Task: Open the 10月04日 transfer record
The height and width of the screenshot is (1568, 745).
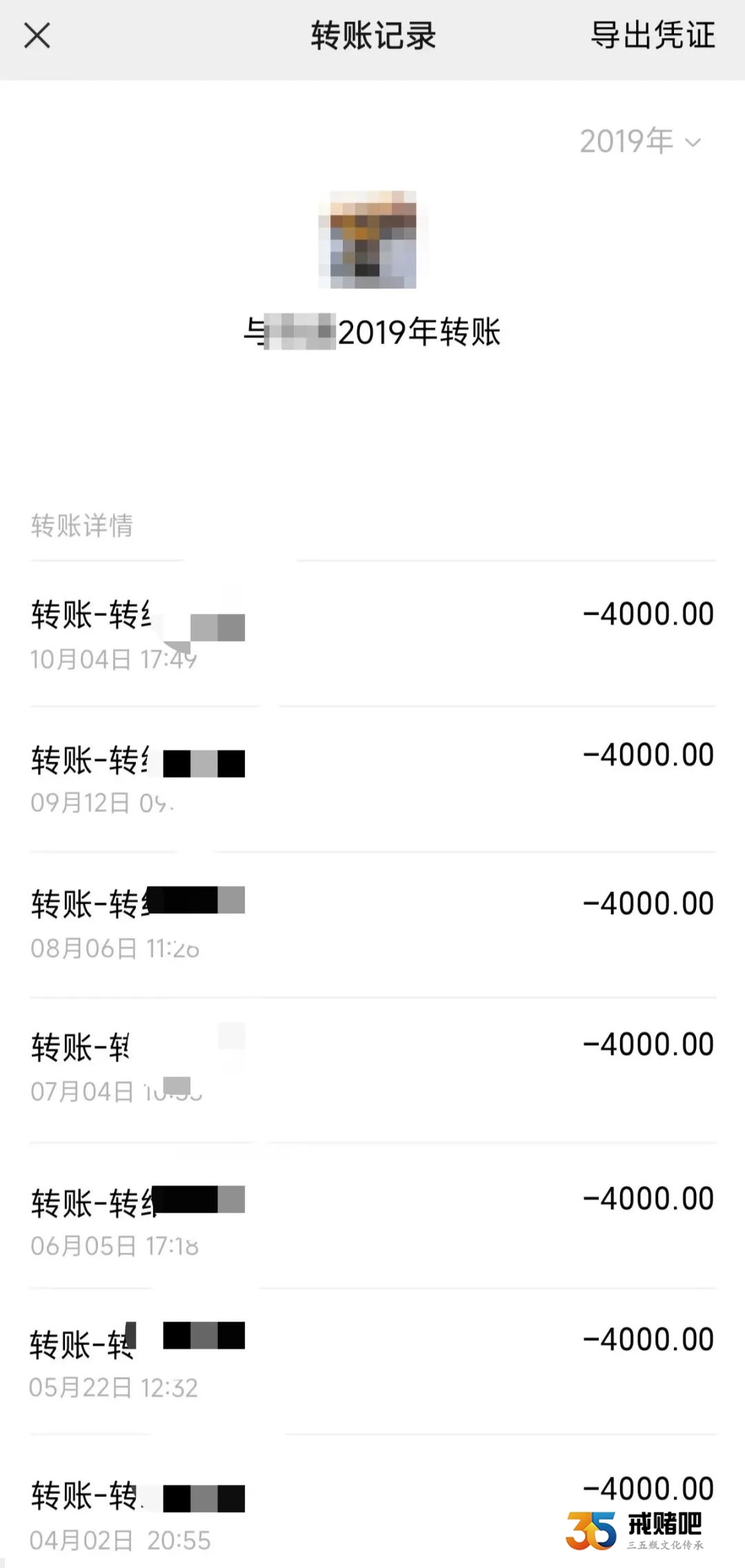Action: (372, 634)
